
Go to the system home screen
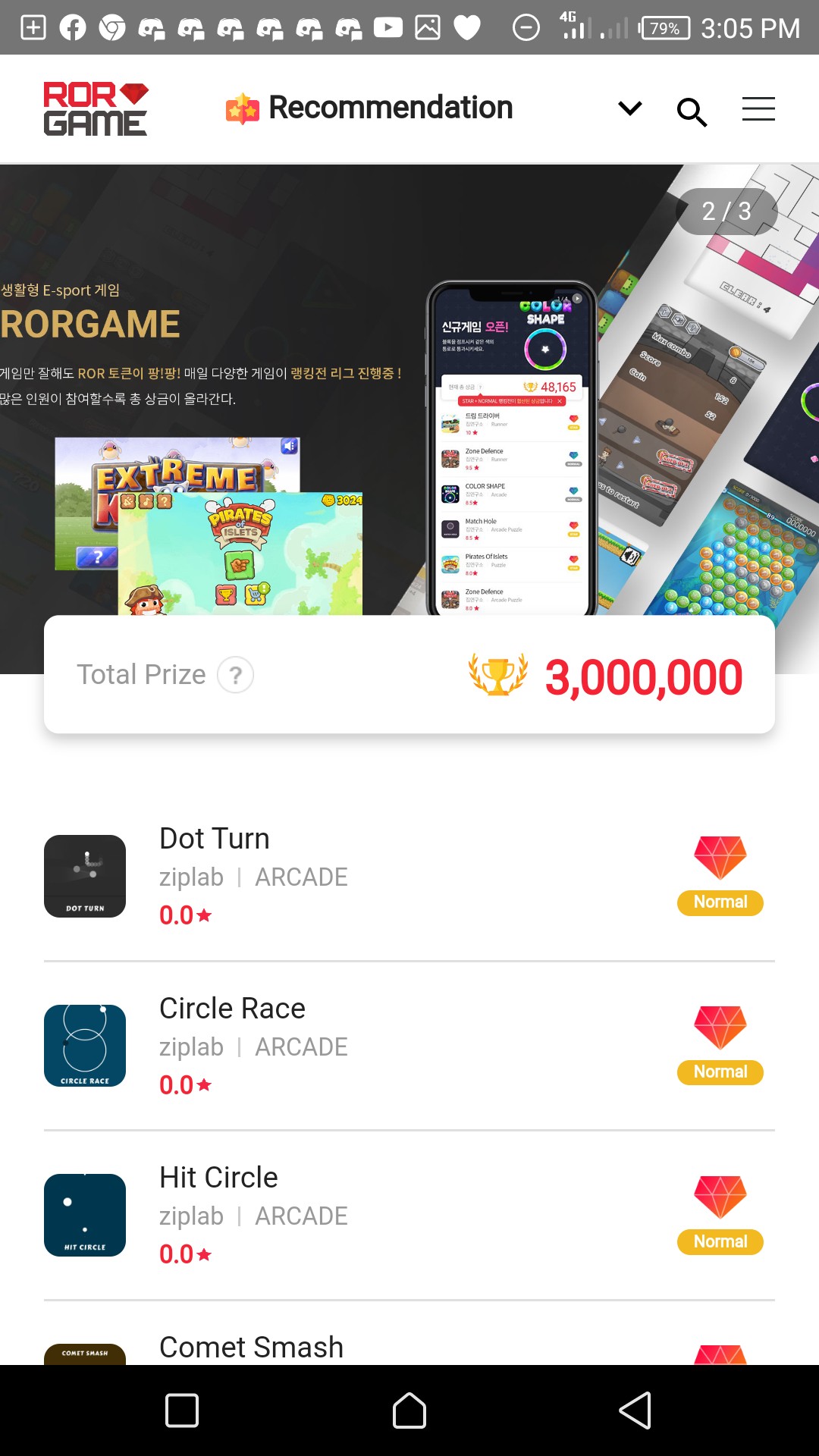tap(409, 1410)
